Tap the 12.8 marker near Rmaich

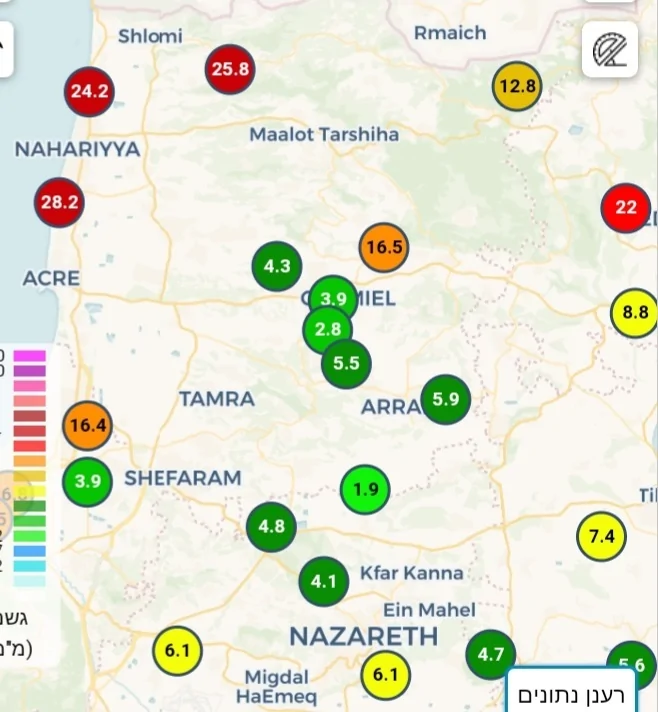point(517,86)
